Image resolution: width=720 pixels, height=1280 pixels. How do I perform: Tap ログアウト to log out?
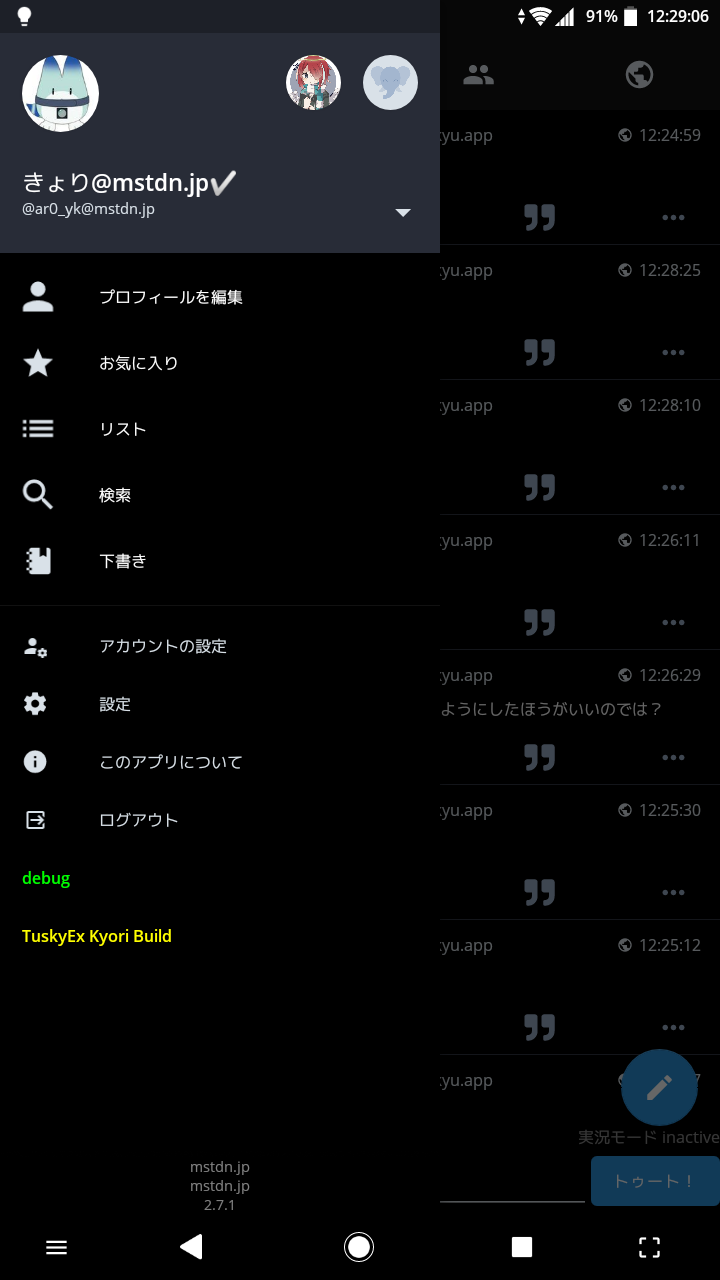pyautogui.click(x=220, y=820)
